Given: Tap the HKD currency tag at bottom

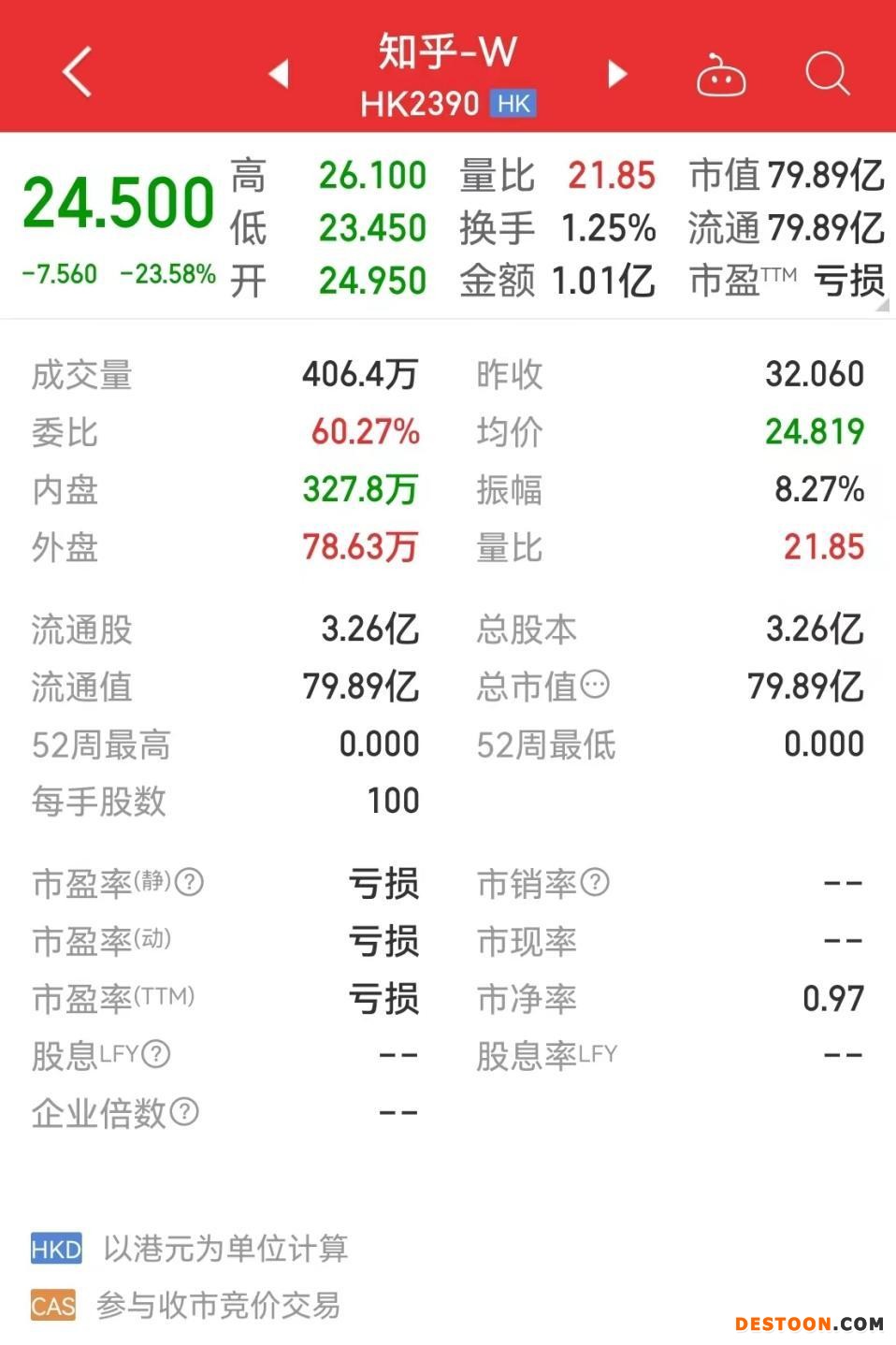Looking at the screenshot, I should (x=55, y=1248).
